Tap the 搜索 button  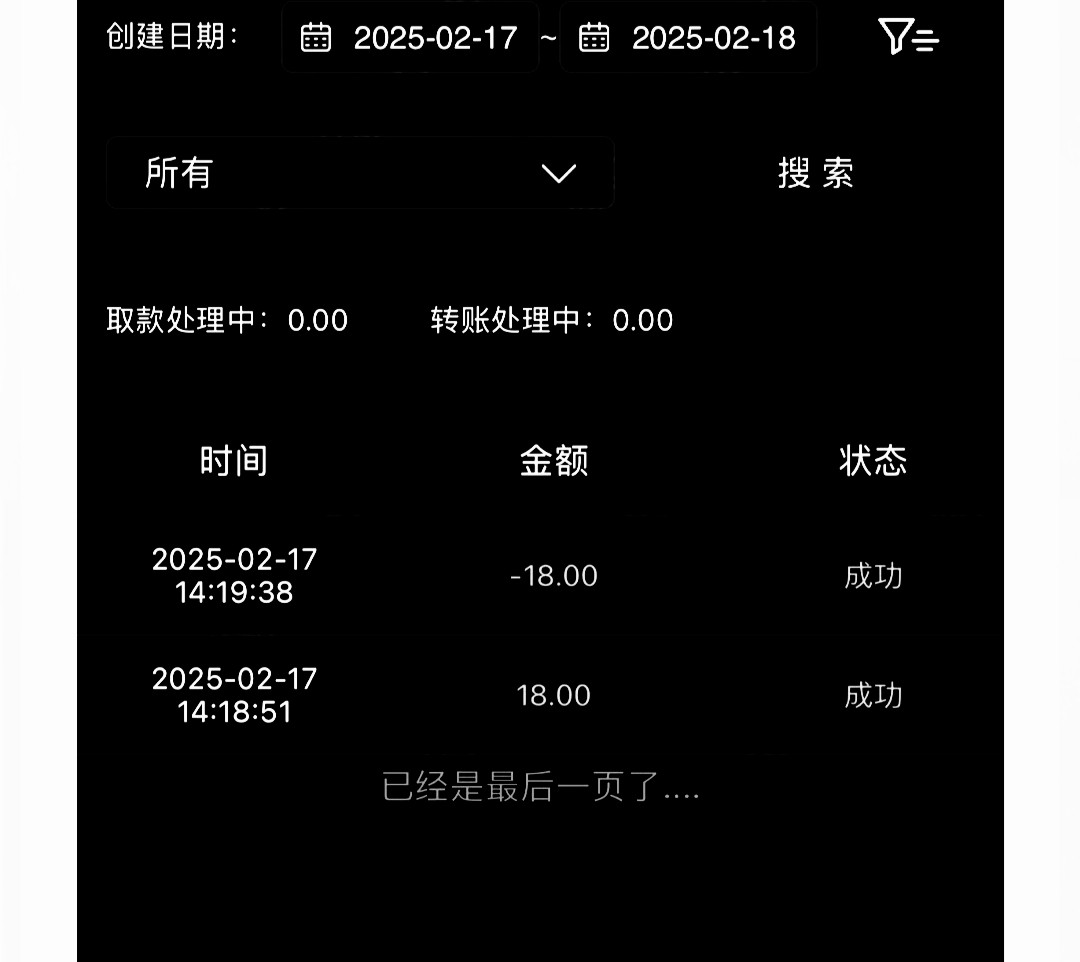(816, 173)
